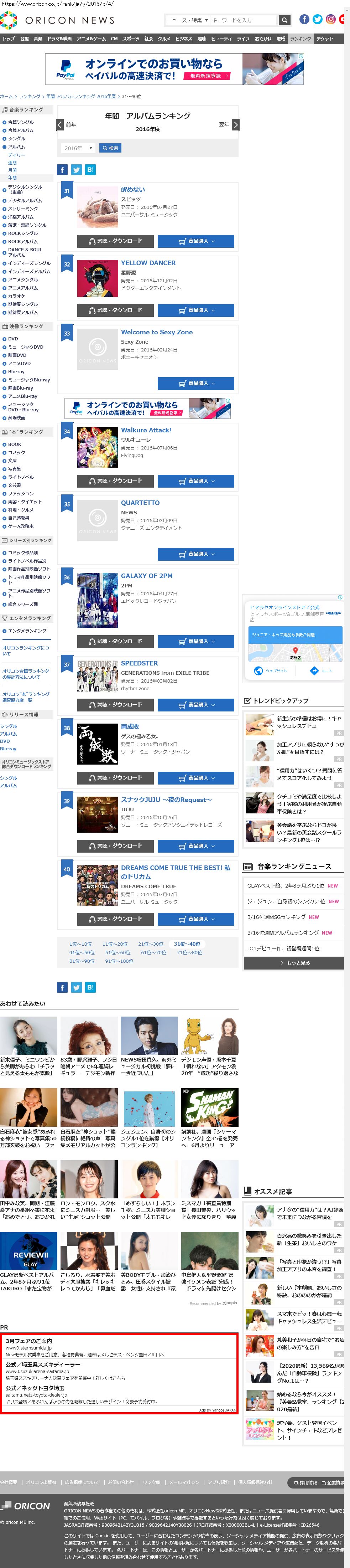
Task: Go to next year with 翌年 arrow
Action: [235, 125]
